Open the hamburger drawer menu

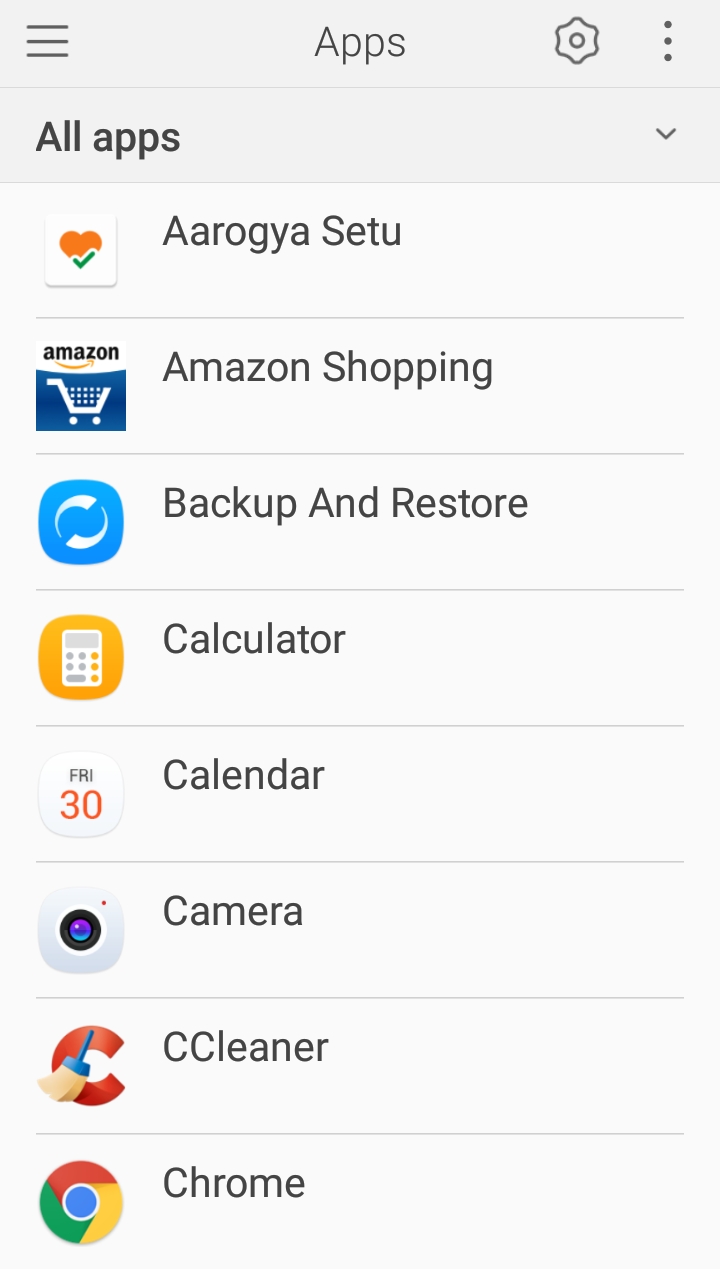[47, 43]
